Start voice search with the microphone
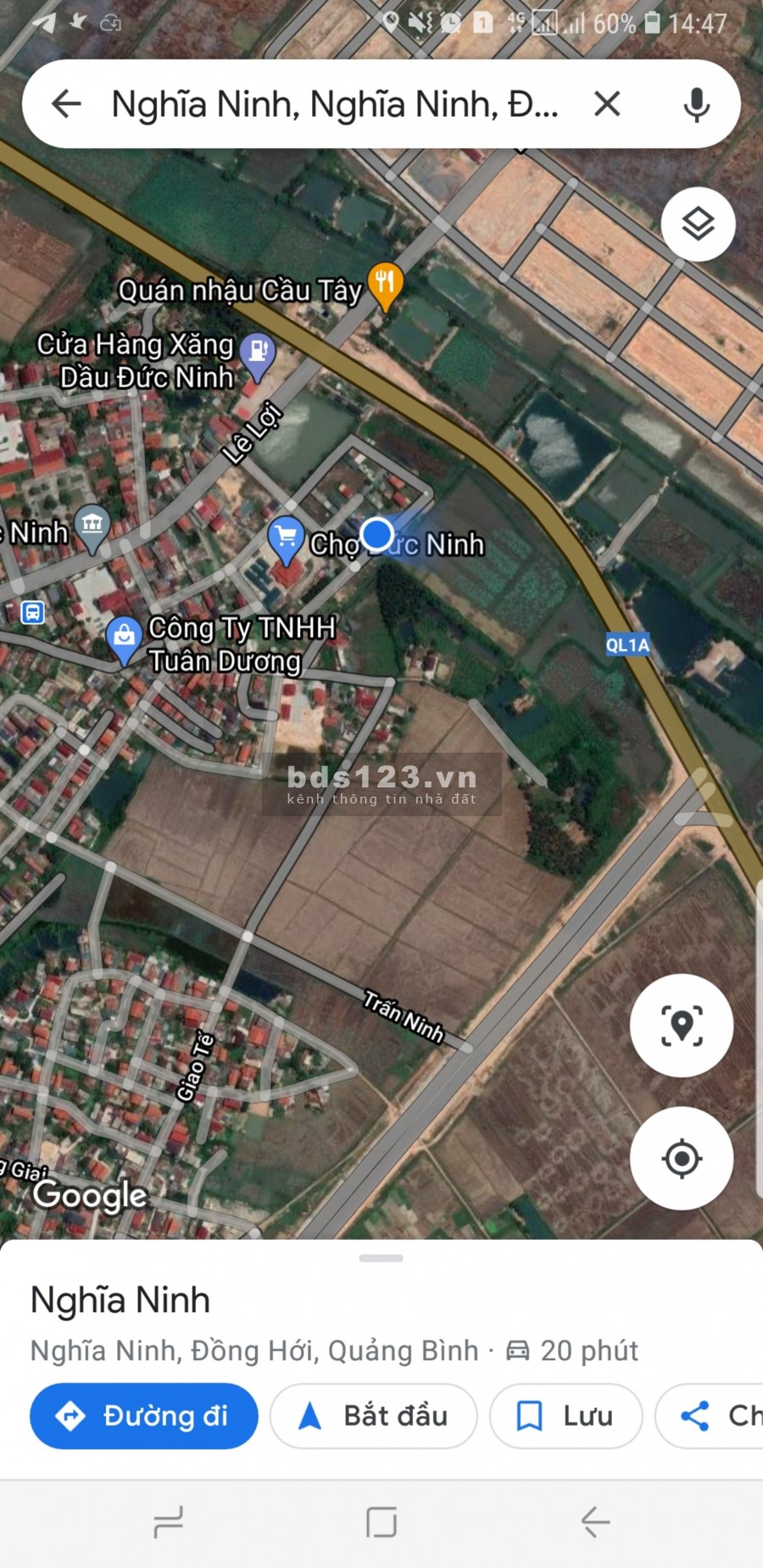763x1568 pixels. click(x=696, y=104)
